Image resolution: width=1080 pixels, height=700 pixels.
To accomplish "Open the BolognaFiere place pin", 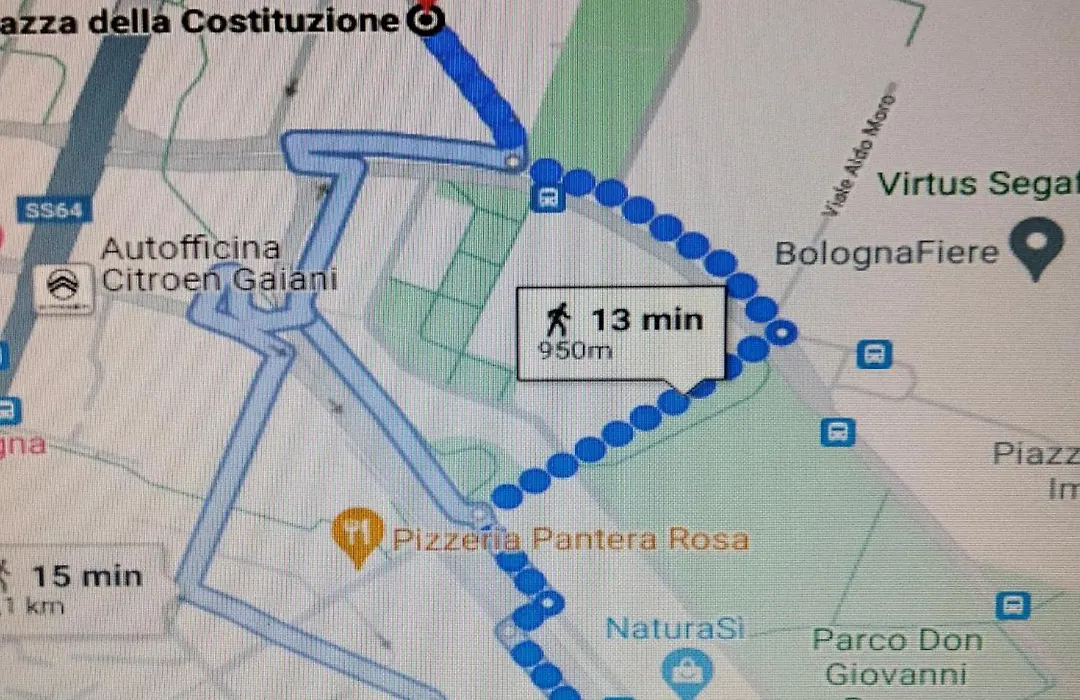I will click(1036, 252).
